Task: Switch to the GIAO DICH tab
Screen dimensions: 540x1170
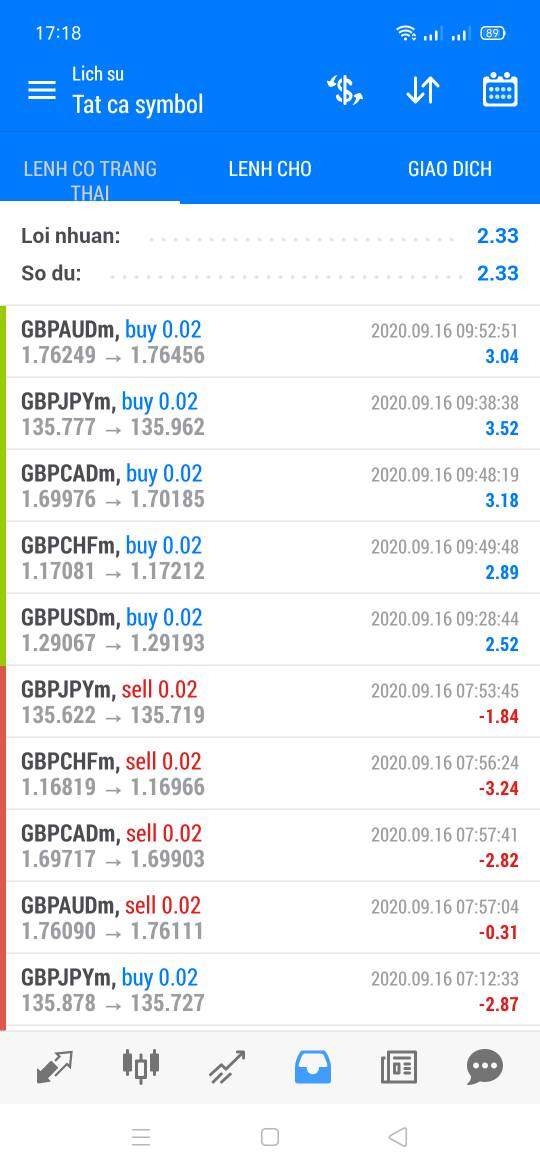Action: click(x=450, y=169)
